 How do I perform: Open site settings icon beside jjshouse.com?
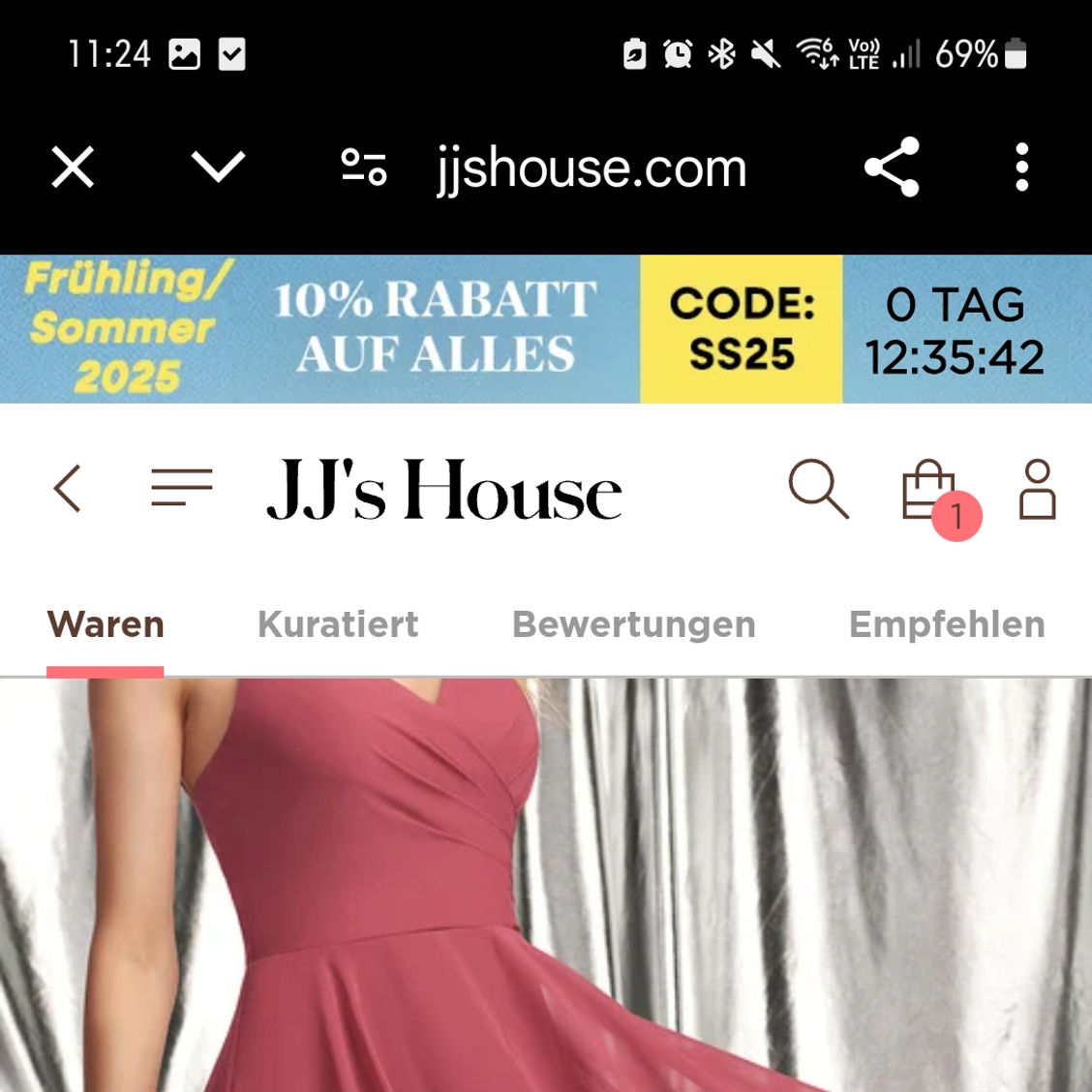click(x=364, y=167)
